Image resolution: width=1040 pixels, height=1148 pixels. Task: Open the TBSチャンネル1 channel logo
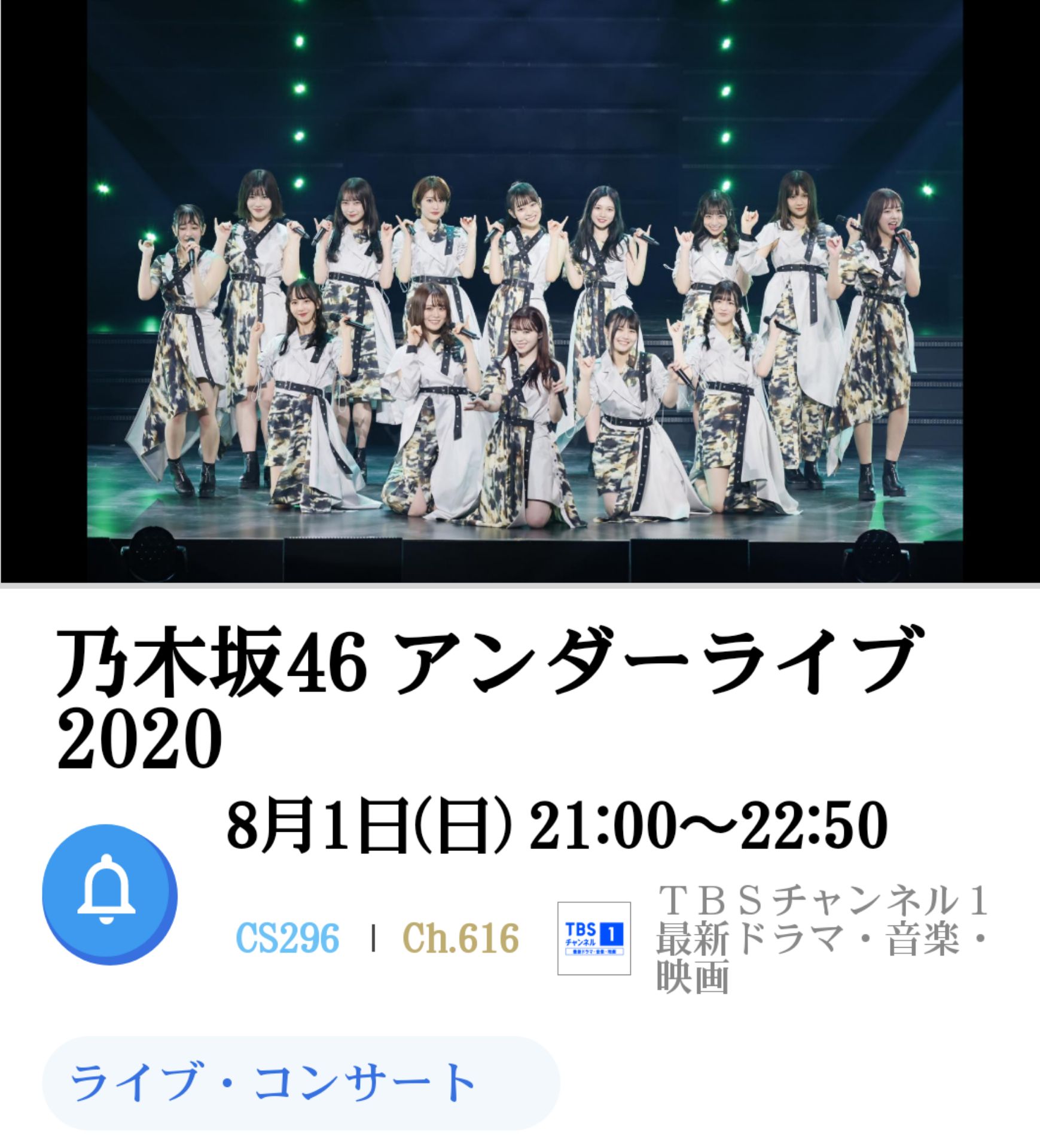[594, 938]
